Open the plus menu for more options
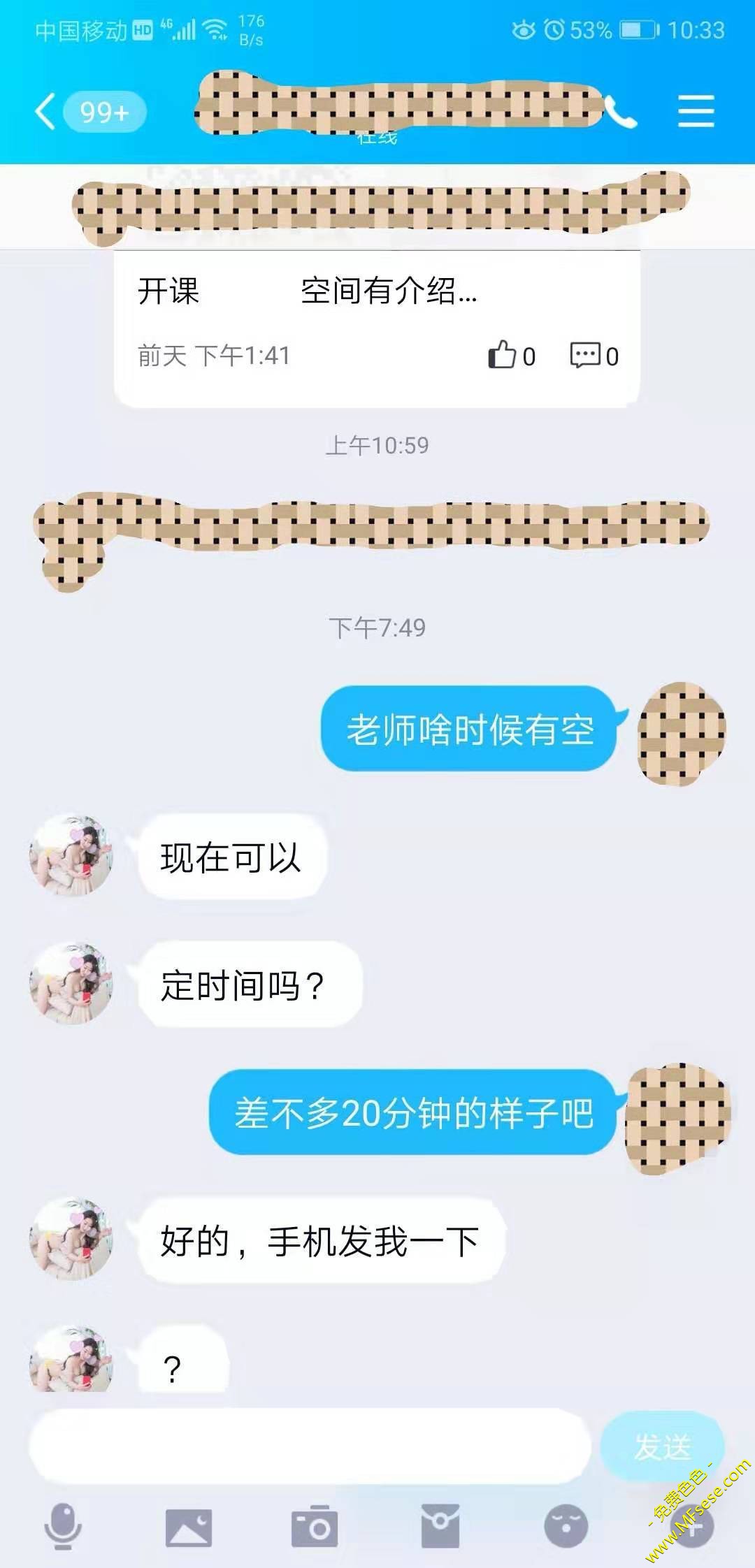 coord(691,1526)
